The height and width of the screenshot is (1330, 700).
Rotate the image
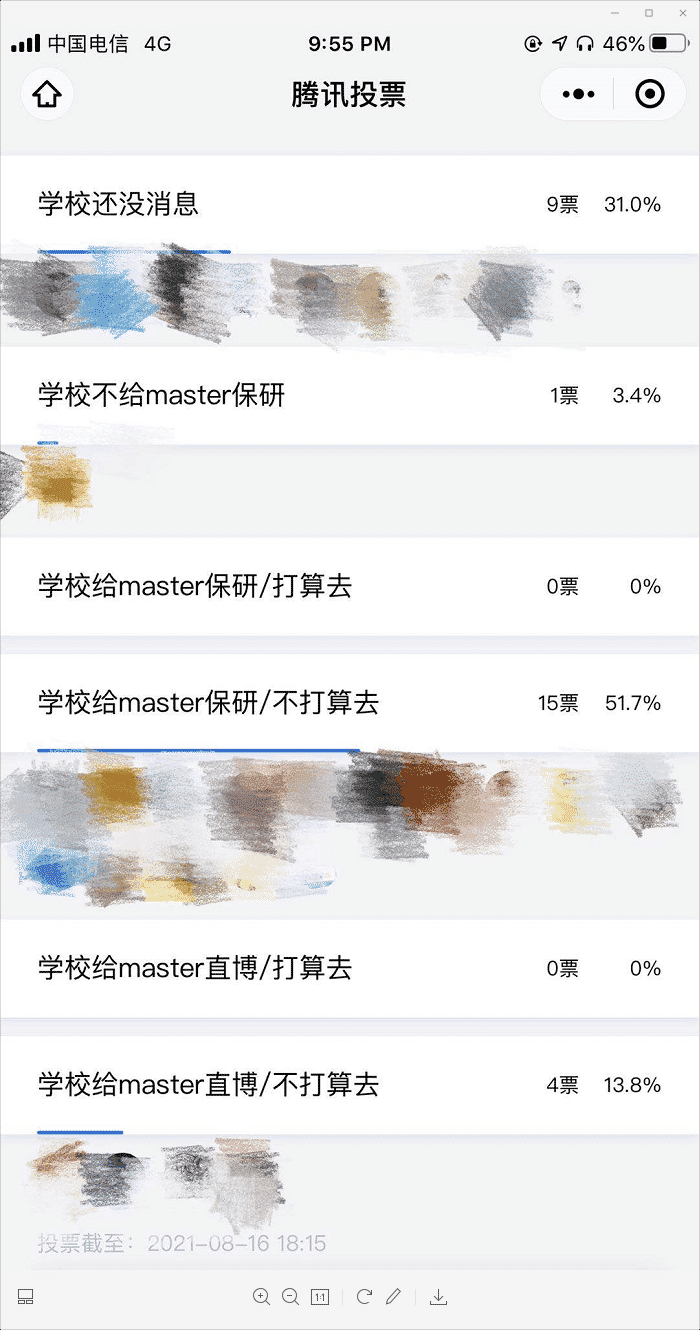tap(364, 1297)
